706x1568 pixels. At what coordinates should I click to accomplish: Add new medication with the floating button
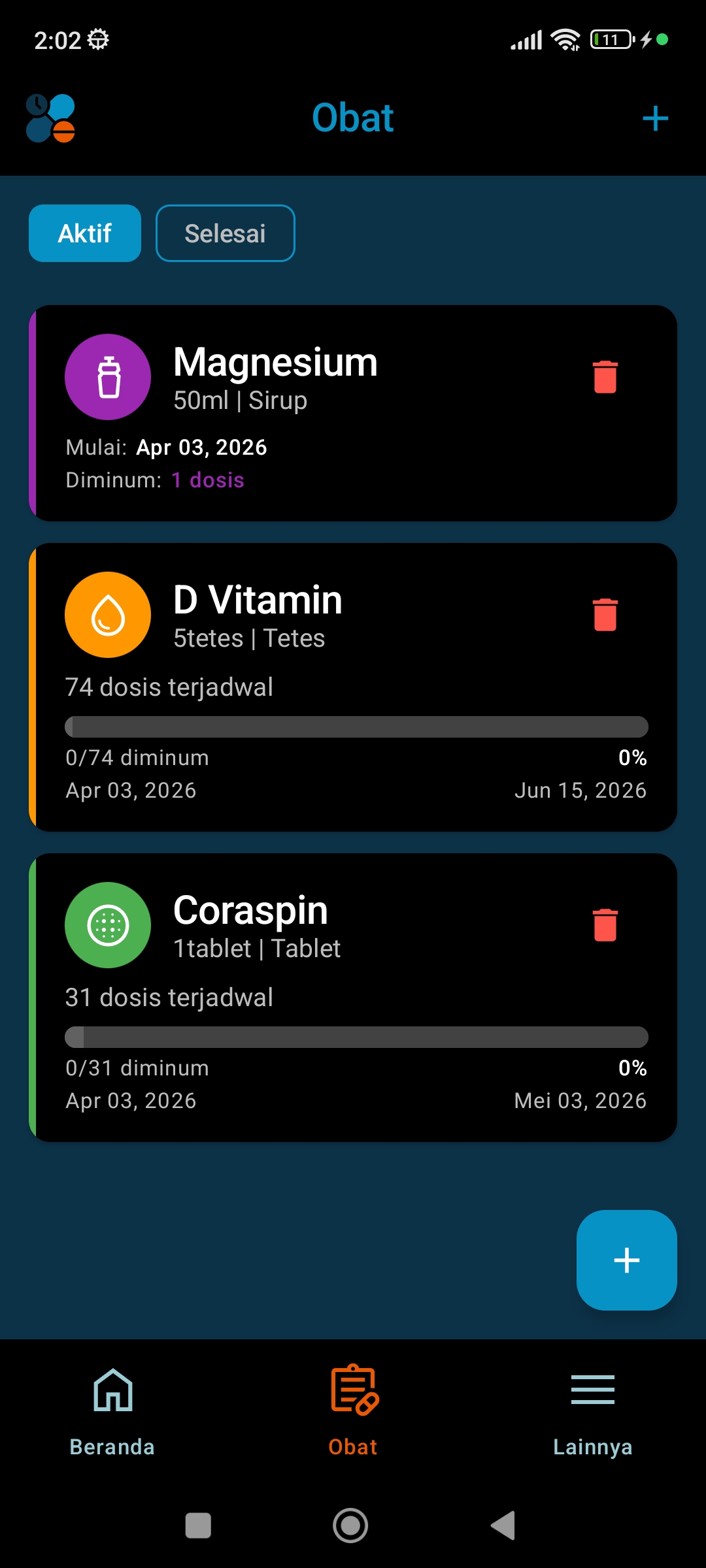coord(626,1260)
